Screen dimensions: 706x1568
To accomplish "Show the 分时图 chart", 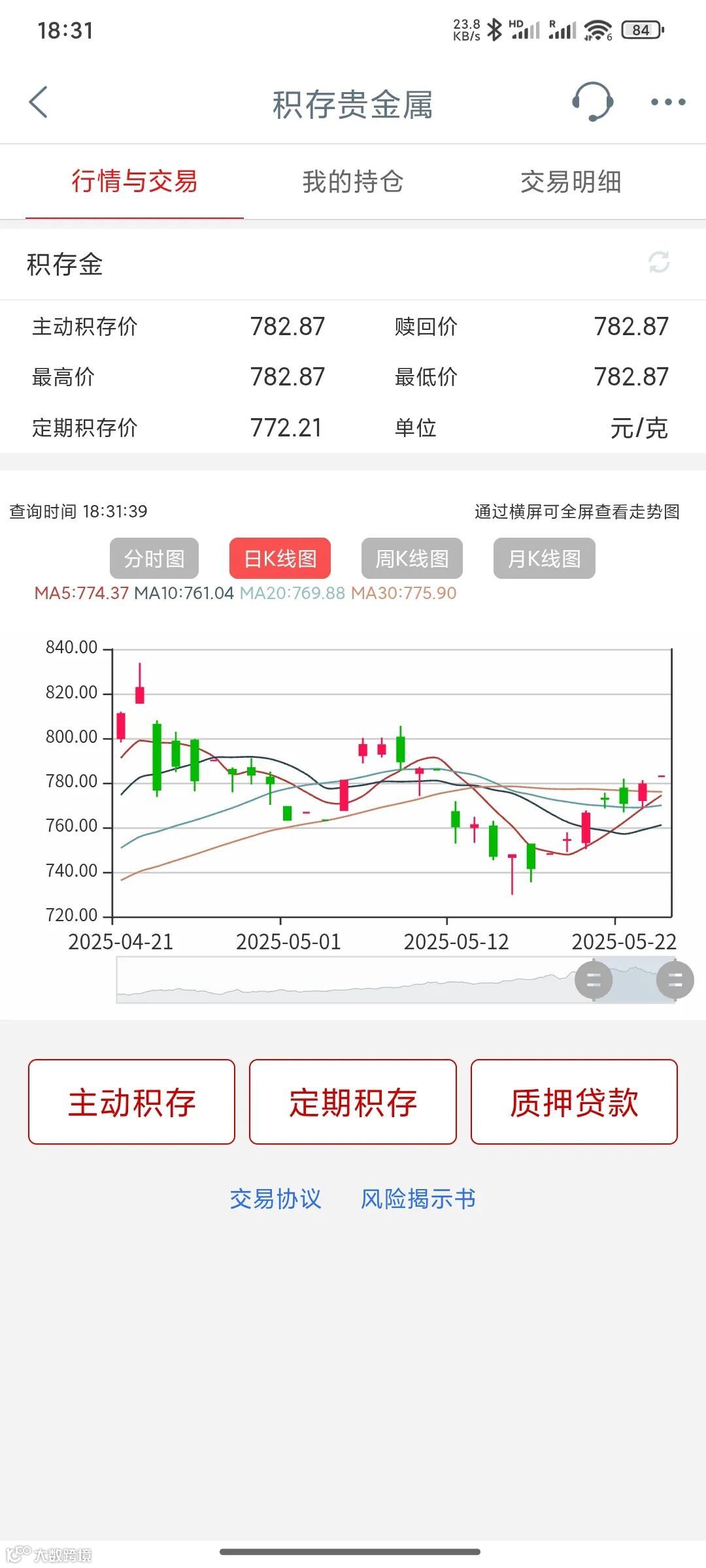I will [x=154, y=559].
